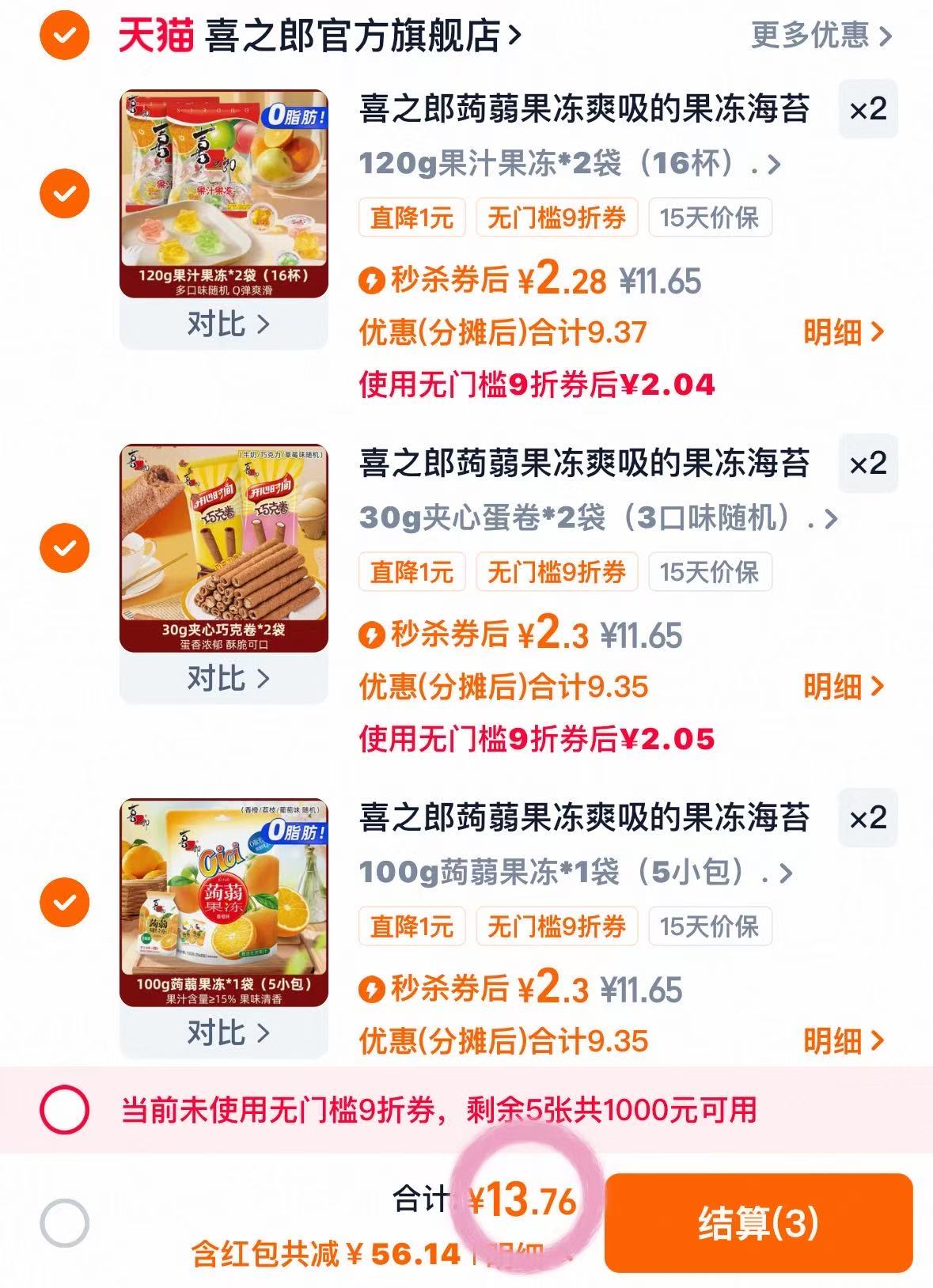Screen dimensions: 933x1288
Task: Click the lightning seckill icon beside ¥2.28
Action: [373, 281]
